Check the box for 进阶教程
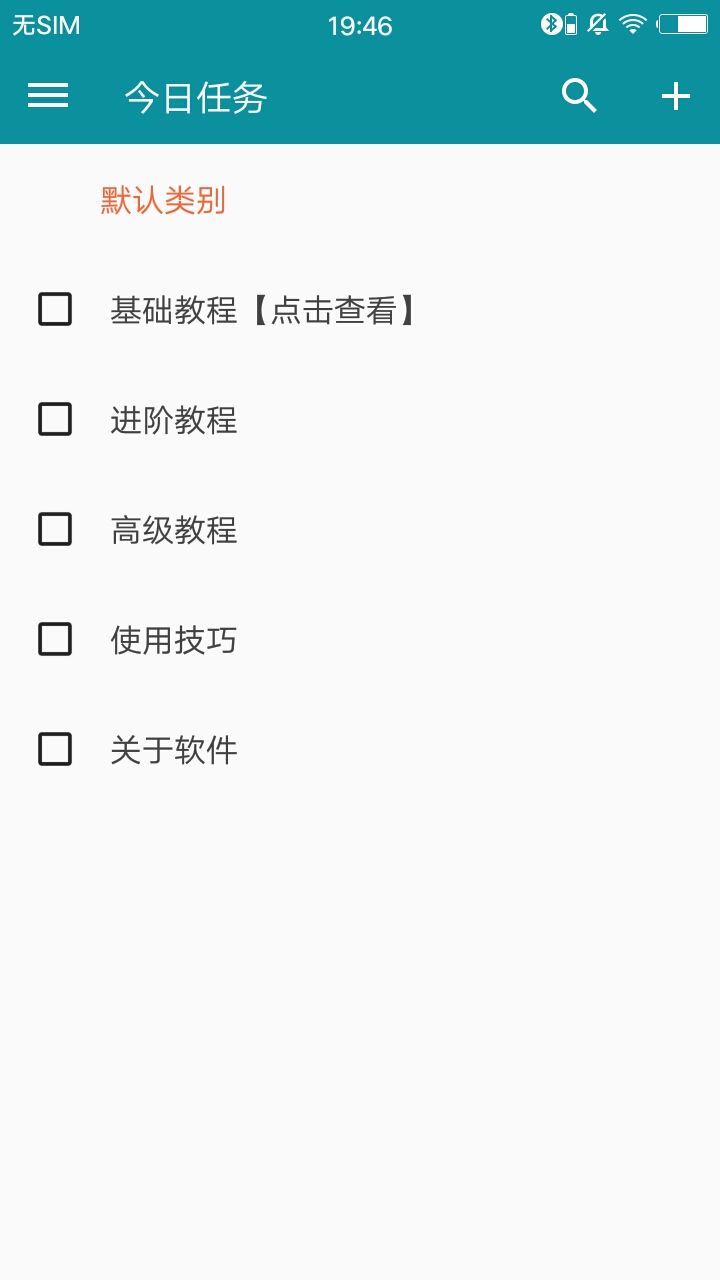 [55, 419]
